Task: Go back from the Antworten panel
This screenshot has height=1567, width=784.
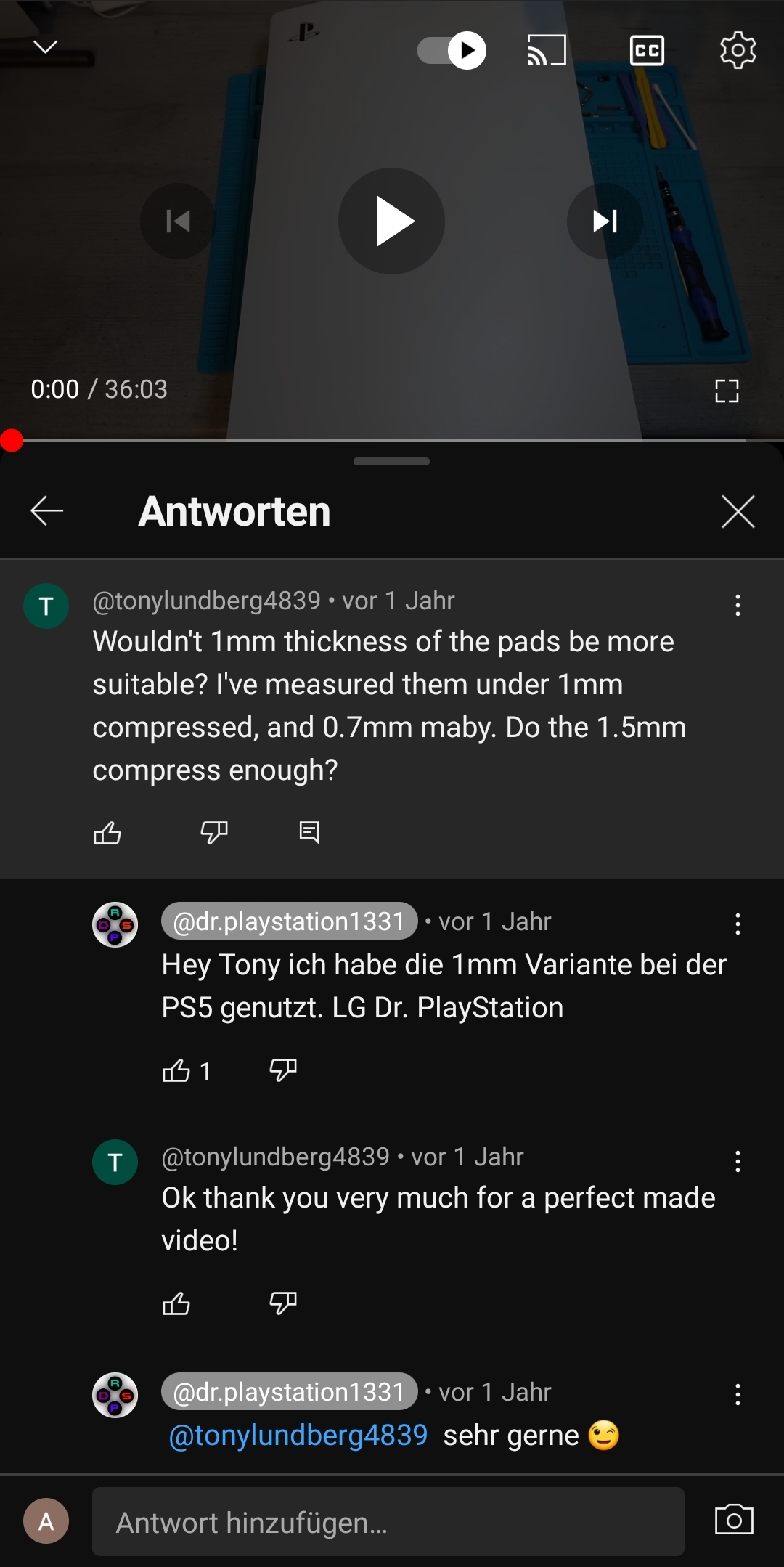Action: (47, 511)
